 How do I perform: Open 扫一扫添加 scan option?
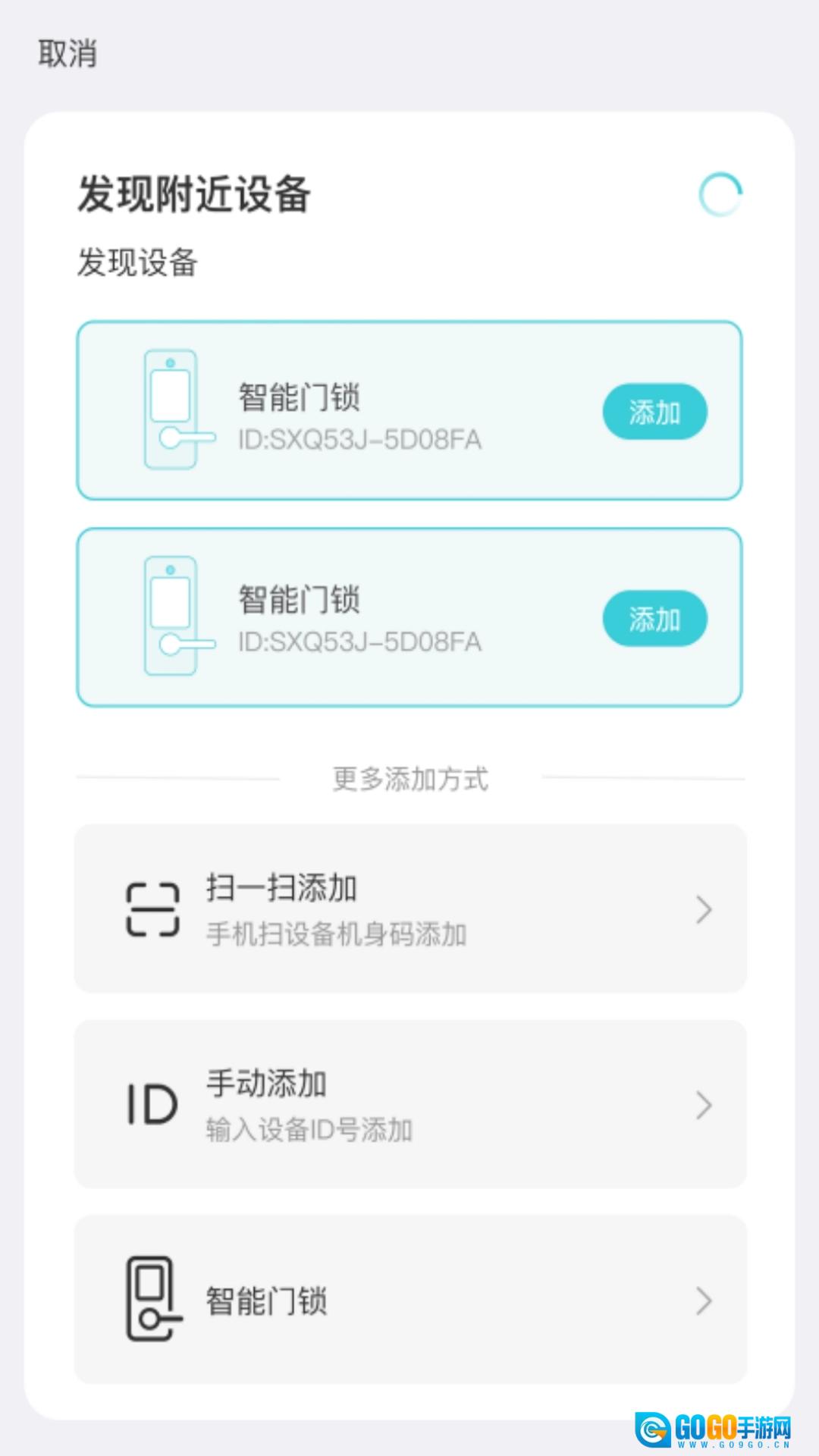409,908
